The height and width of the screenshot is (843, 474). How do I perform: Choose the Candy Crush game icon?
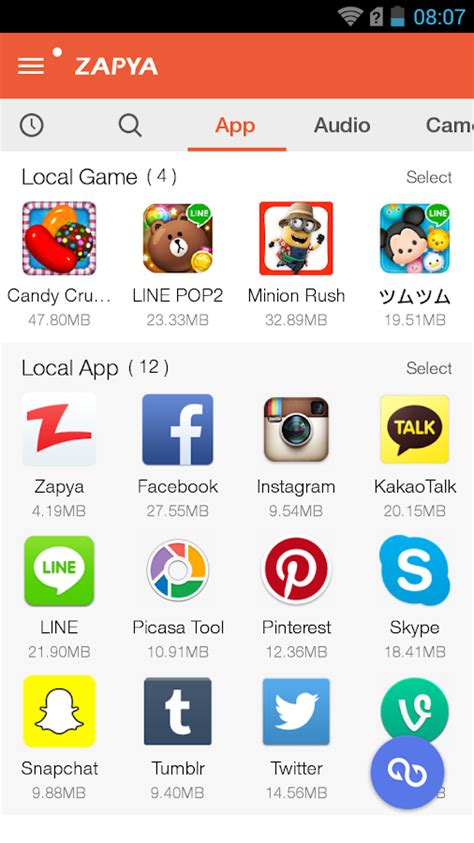tap(59, 238)
